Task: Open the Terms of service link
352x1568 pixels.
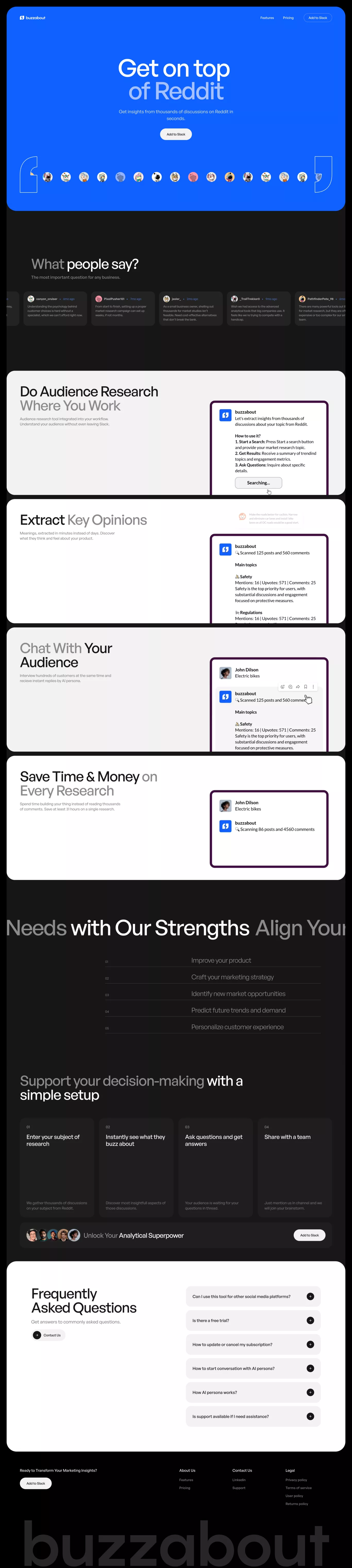Action: coord(298,1488)
